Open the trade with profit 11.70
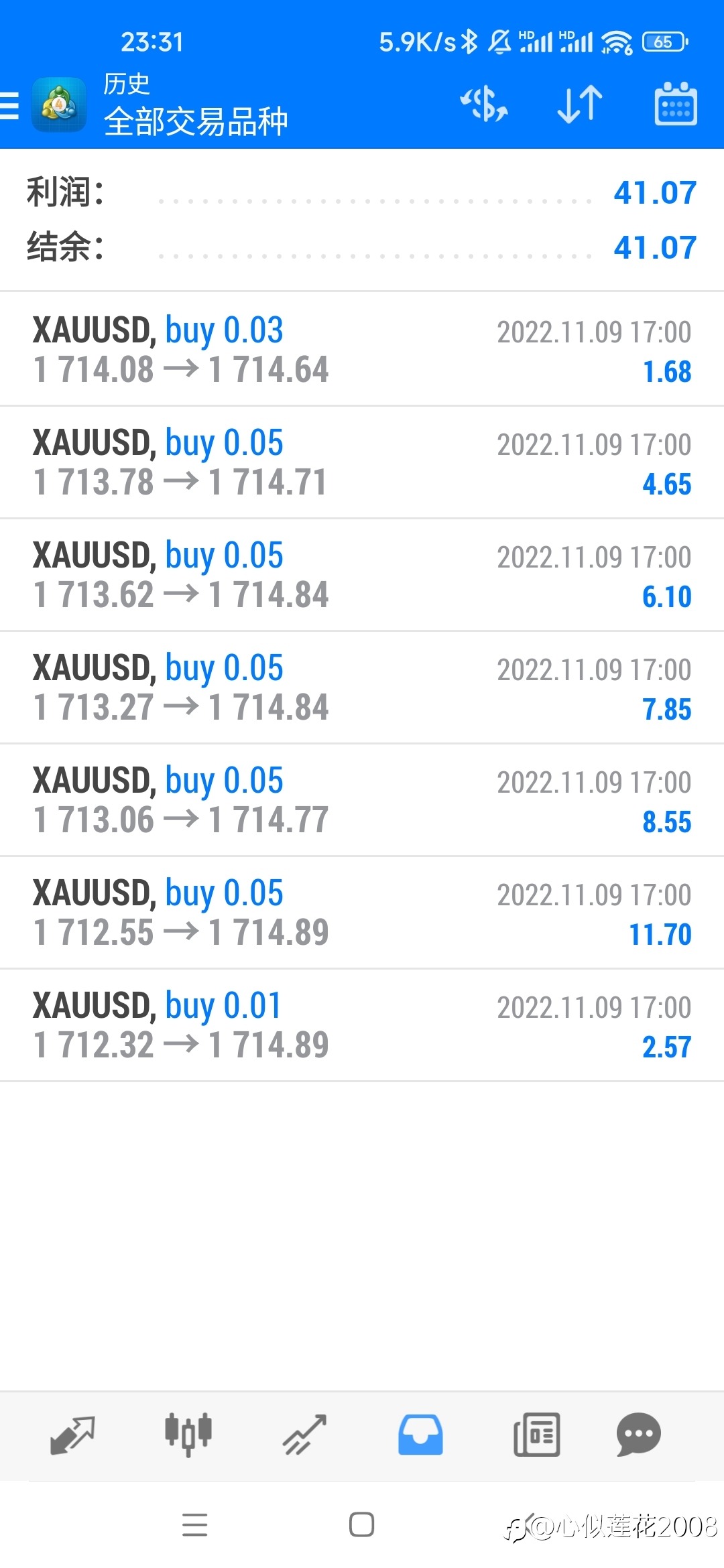The height and width of the screenshot is (1568, 724). pyautogui.click(x=362, y=912)
